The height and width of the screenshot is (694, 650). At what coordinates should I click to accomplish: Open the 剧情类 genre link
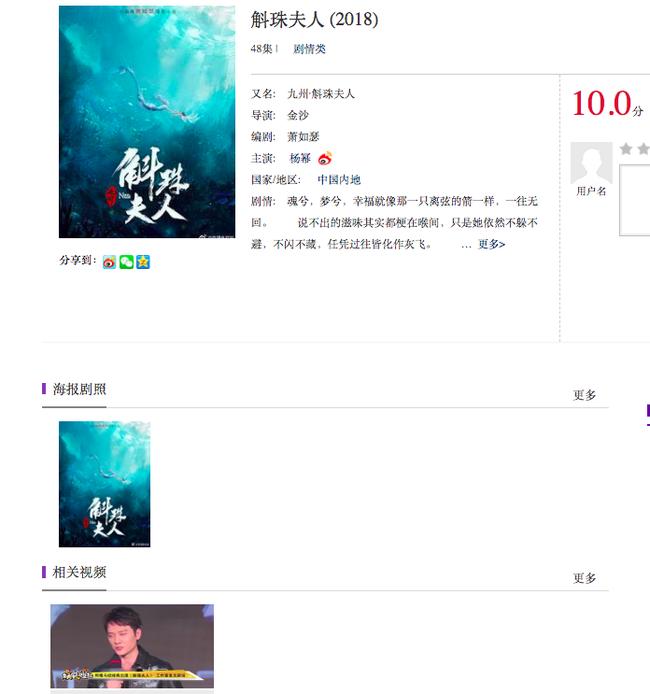point(309,49)
